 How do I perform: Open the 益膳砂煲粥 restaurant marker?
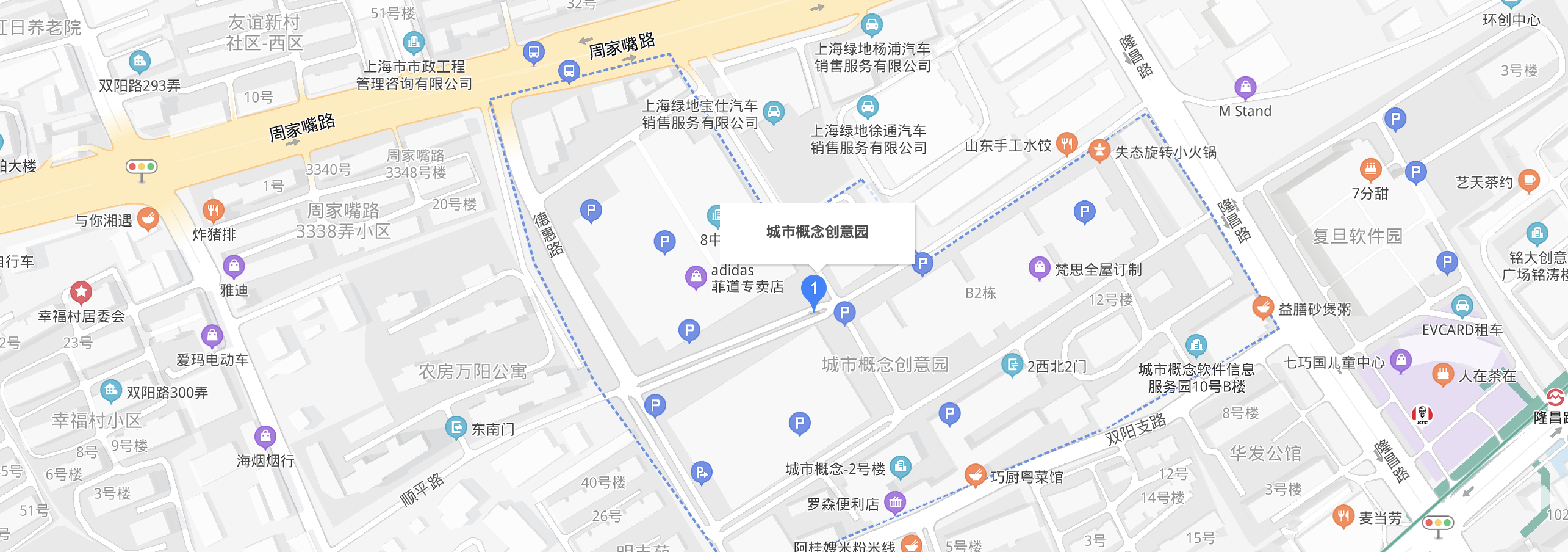1262,307
